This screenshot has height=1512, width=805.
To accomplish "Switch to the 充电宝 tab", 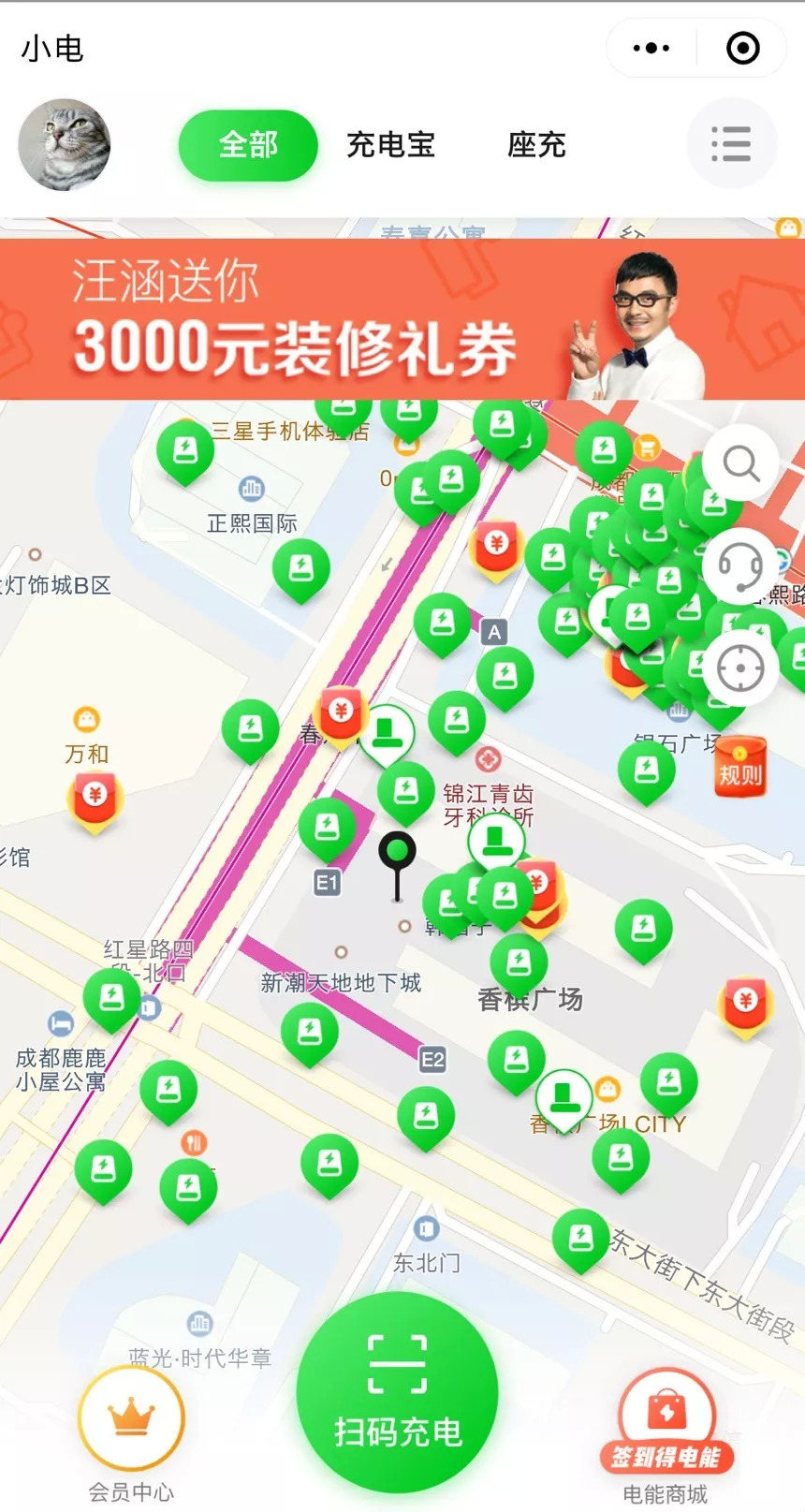I will pos(390,145).
